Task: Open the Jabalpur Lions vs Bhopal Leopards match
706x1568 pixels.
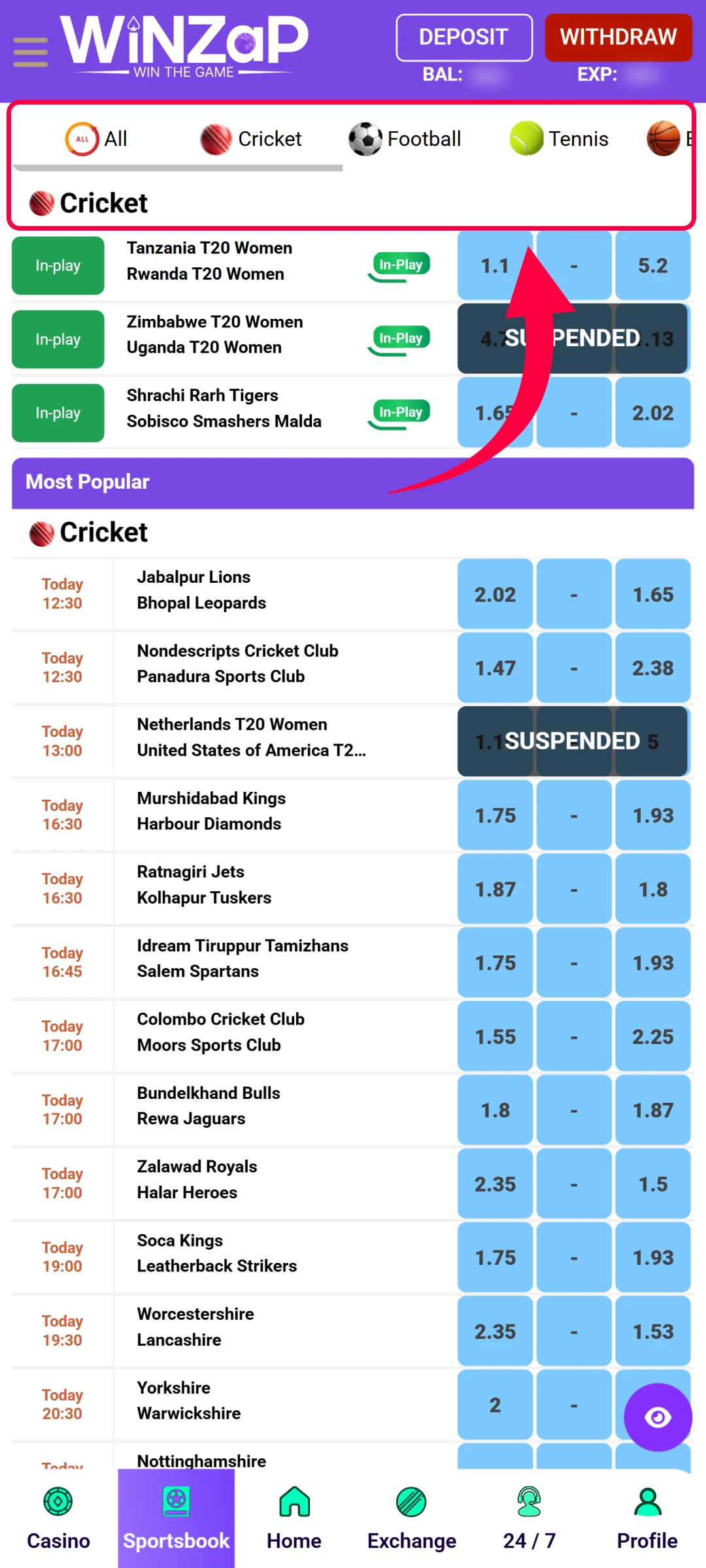Action: point(201,590)
